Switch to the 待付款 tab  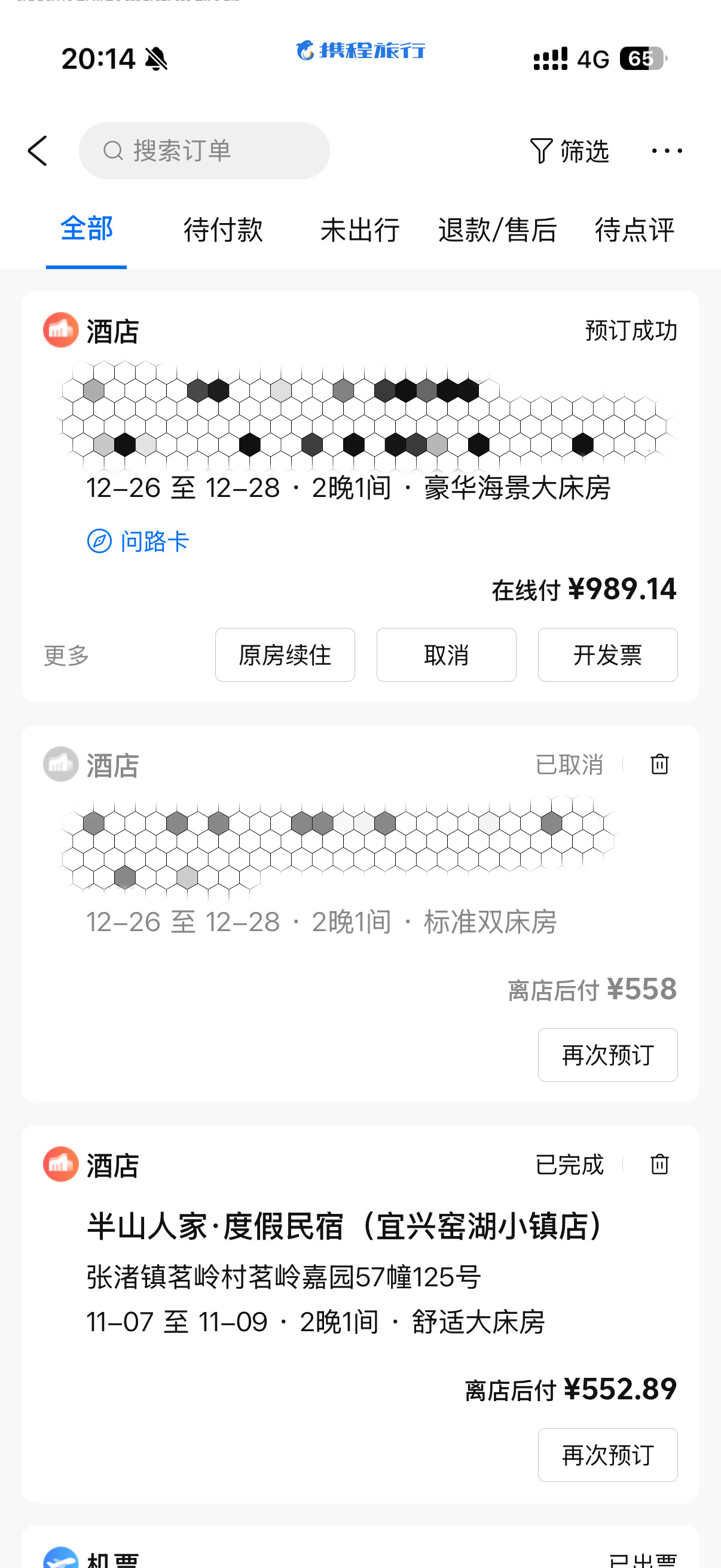pyautogui.click(x=224, y=230)
